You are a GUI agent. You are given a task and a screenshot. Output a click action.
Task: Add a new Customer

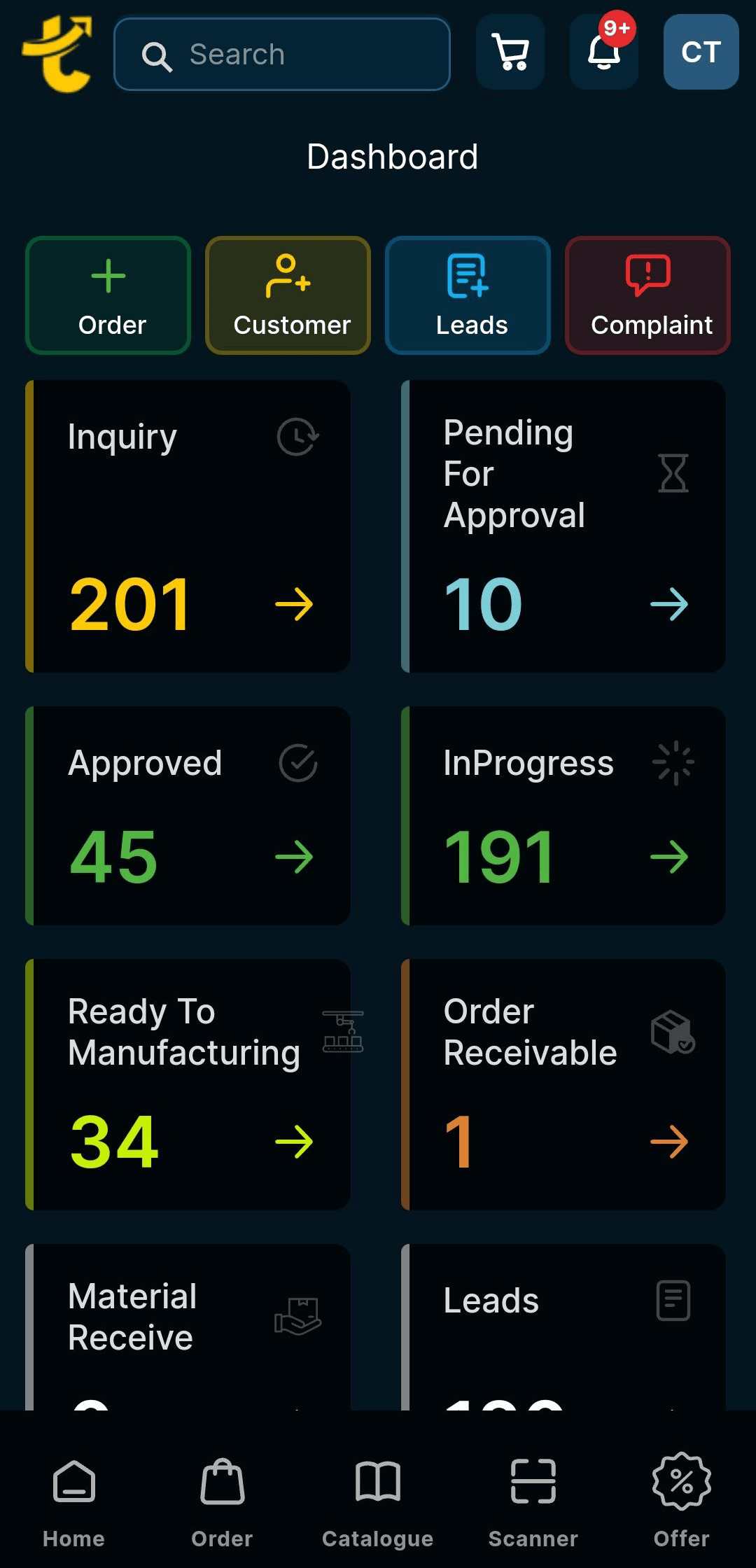click(288, 295)
